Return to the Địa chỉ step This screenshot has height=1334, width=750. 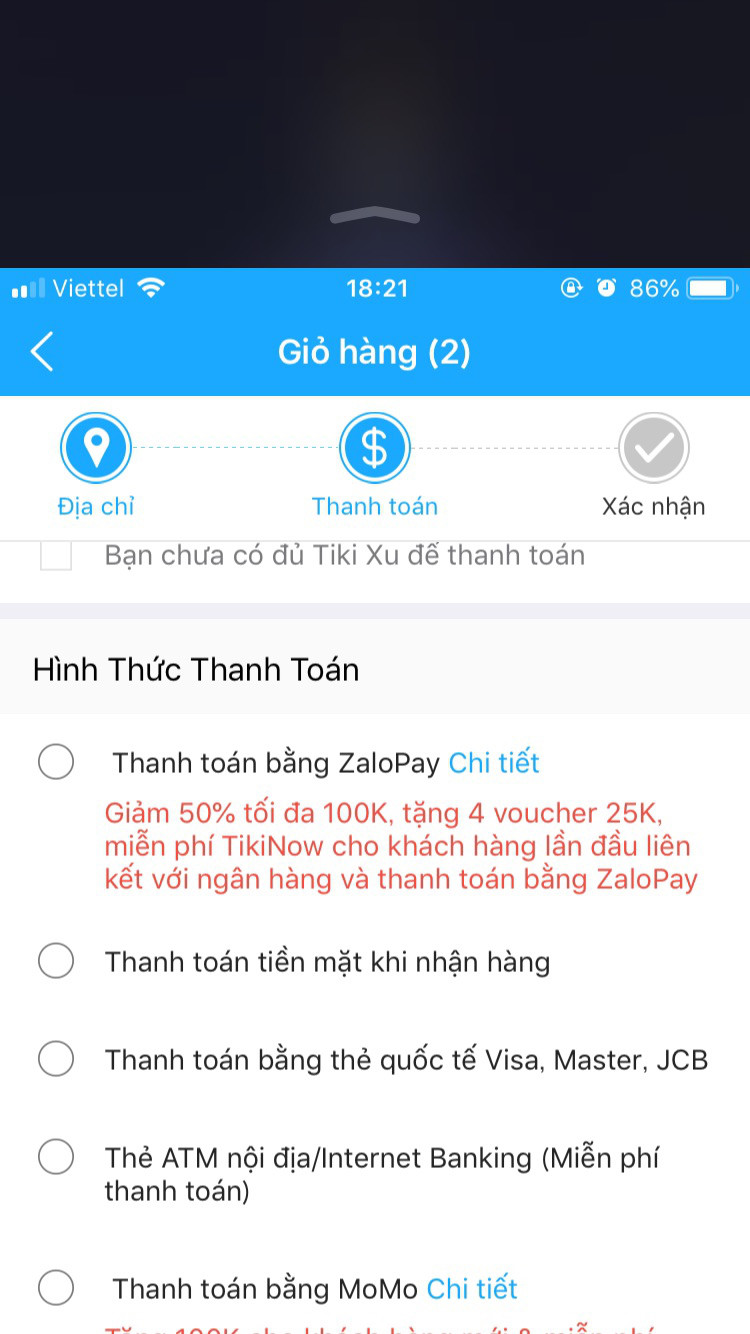coord(96,448)
